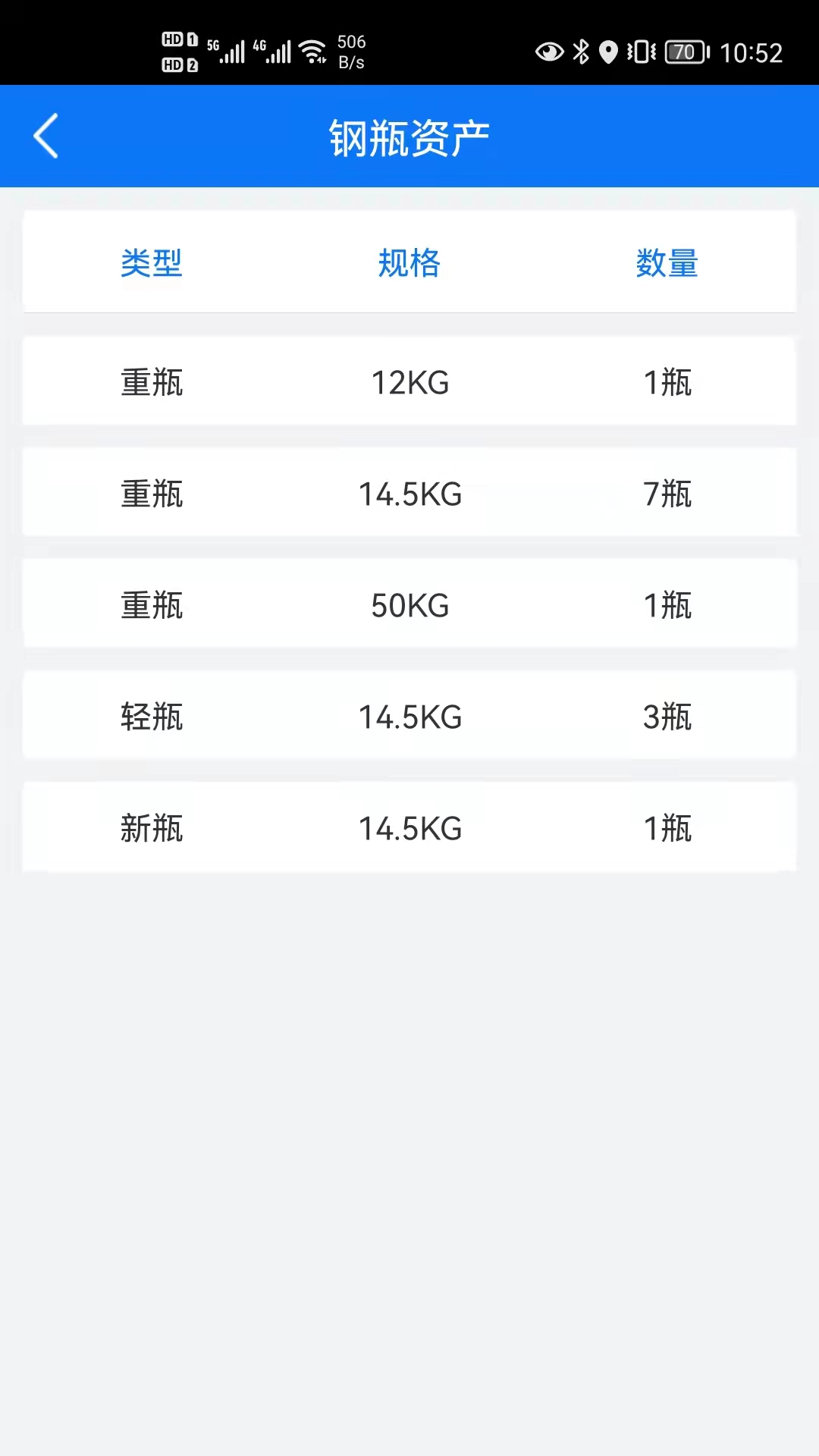Select the 数量 column header
The image size is (819, 1456).
pyautogui.click(x=667, y=263)
